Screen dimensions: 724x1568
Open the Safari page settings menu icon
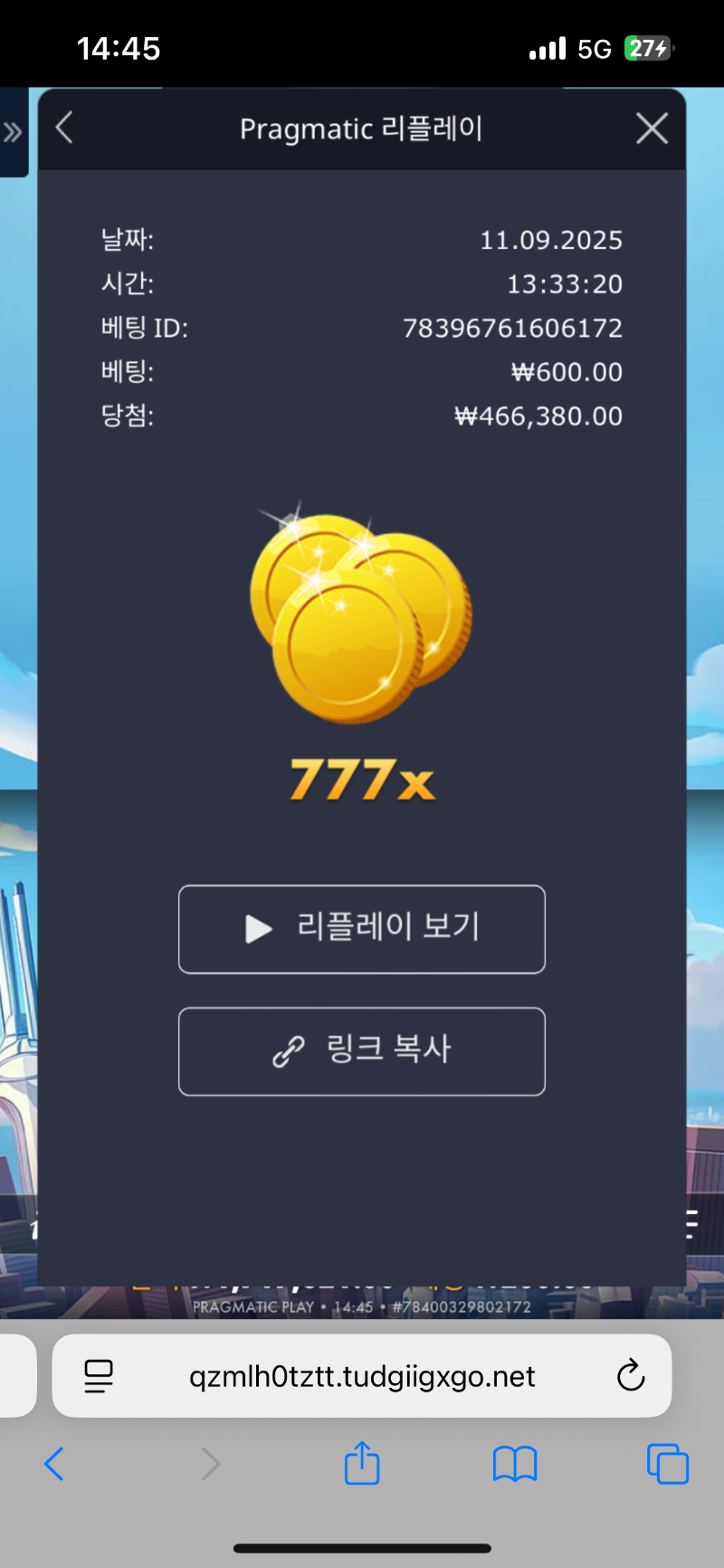point(99,1376)
